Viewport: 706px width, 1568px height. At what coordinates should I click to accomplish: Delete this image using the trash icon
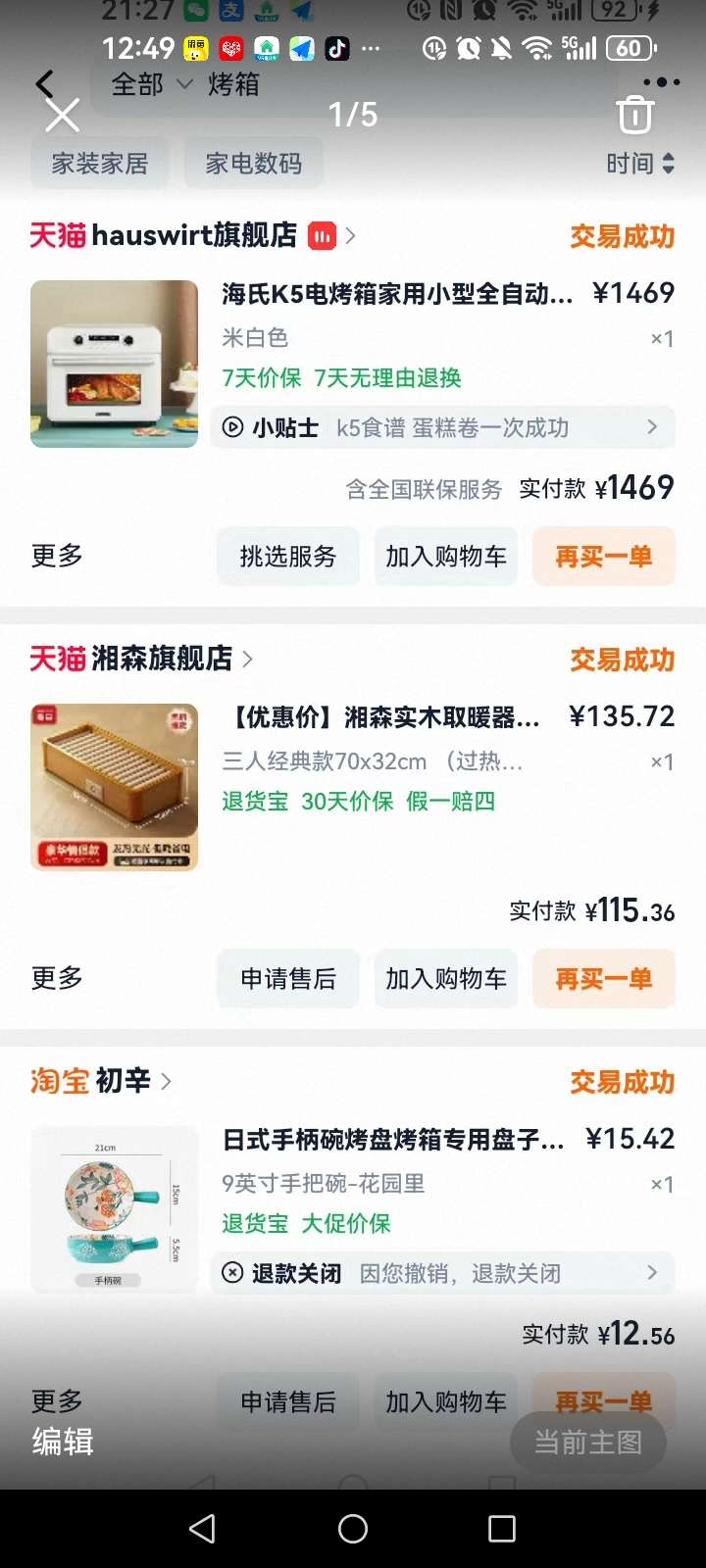[634, 115]
